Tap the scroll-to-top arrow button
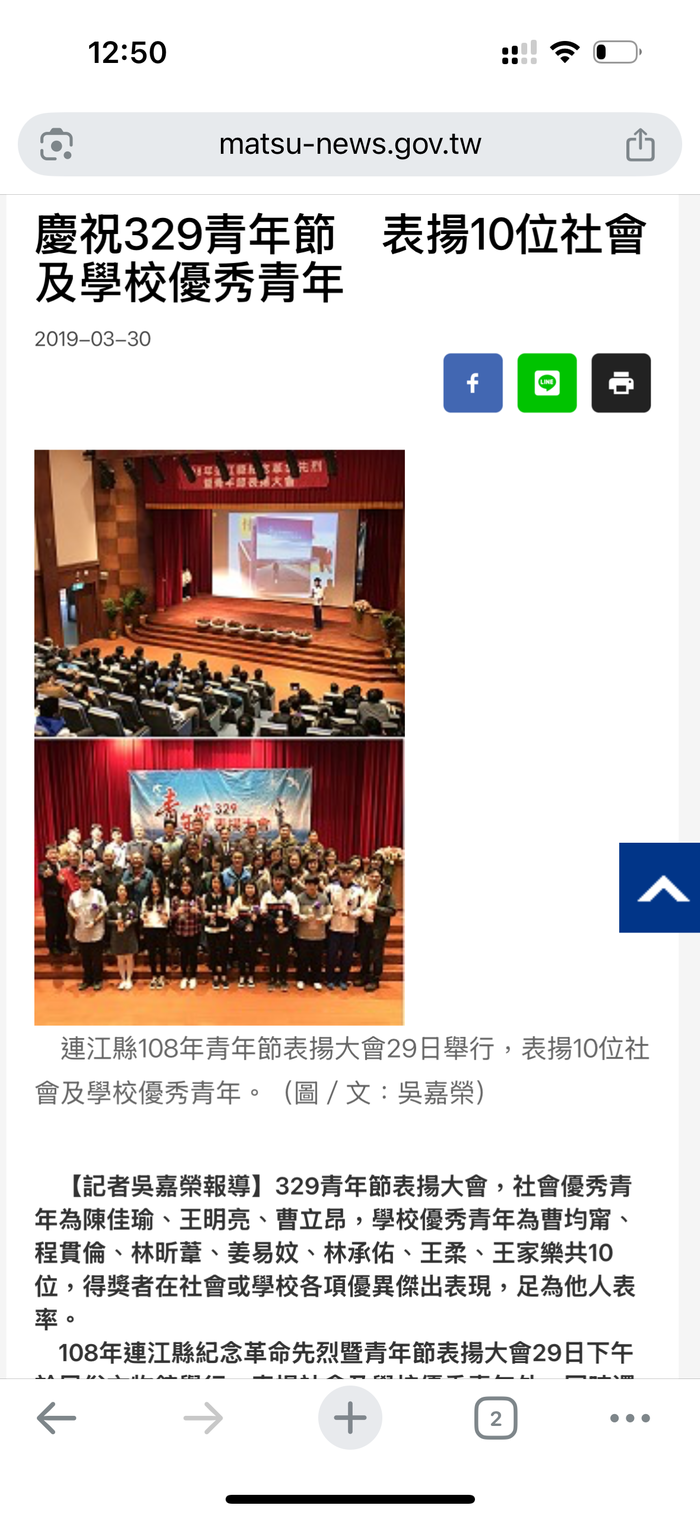 661,888
